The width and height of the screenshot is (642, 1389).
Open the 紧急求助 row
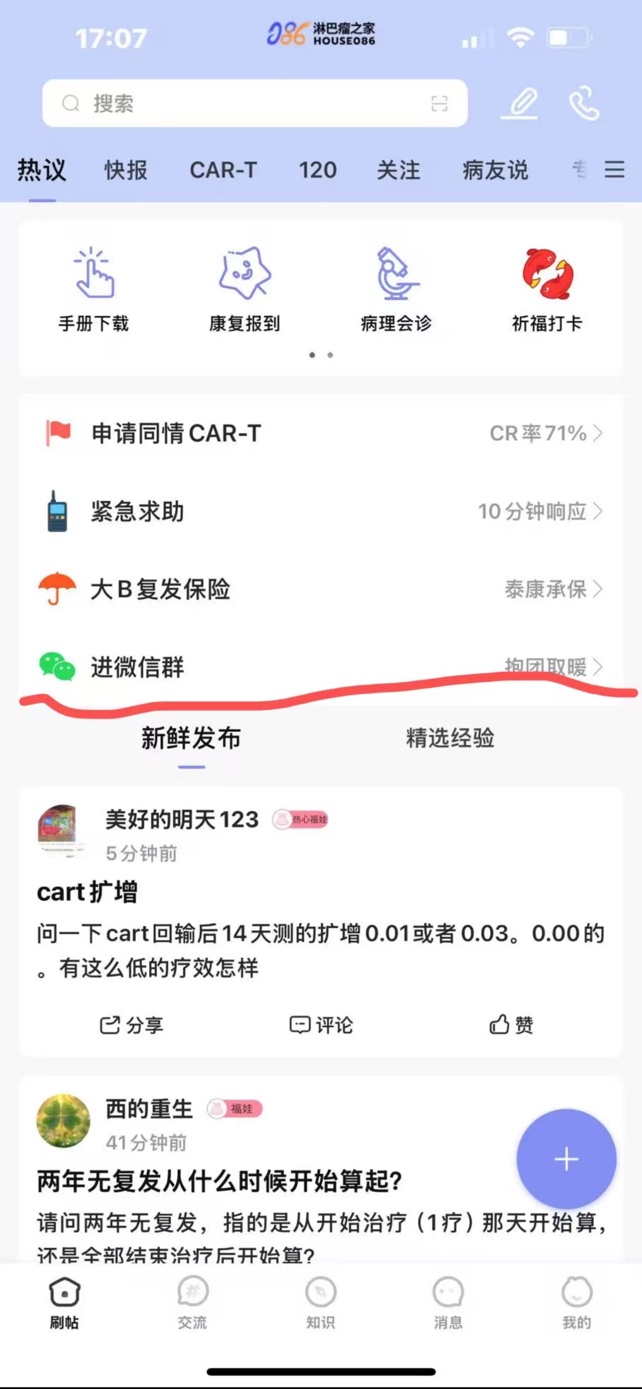point(320,511)
